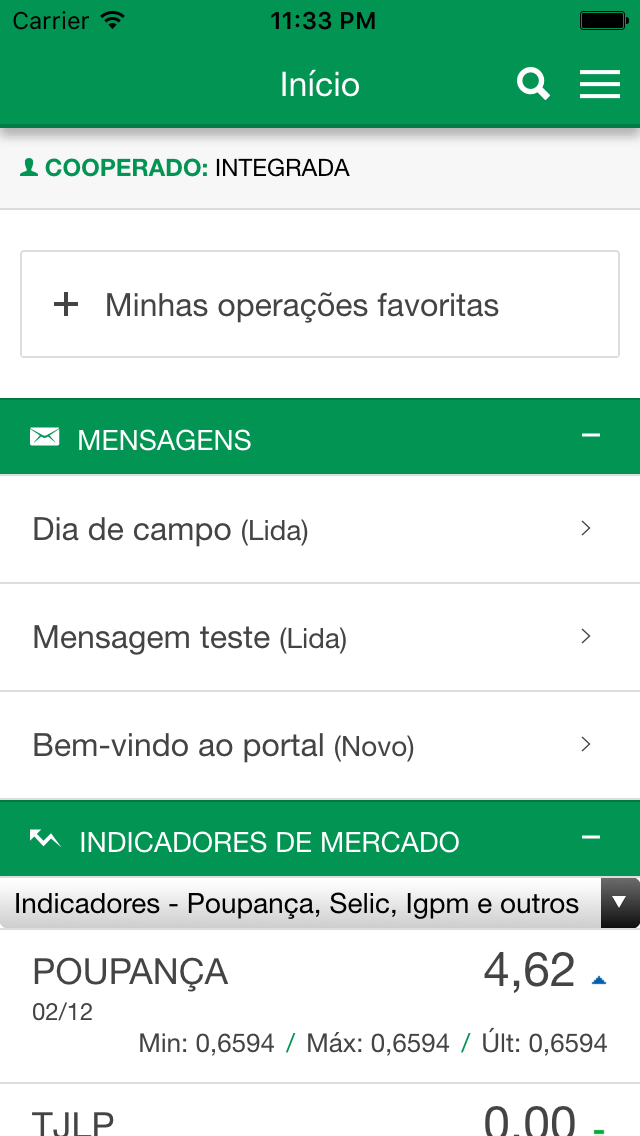Open the Bem-vindo ao portal message
640x1136 pixels.
click(320, 745)
